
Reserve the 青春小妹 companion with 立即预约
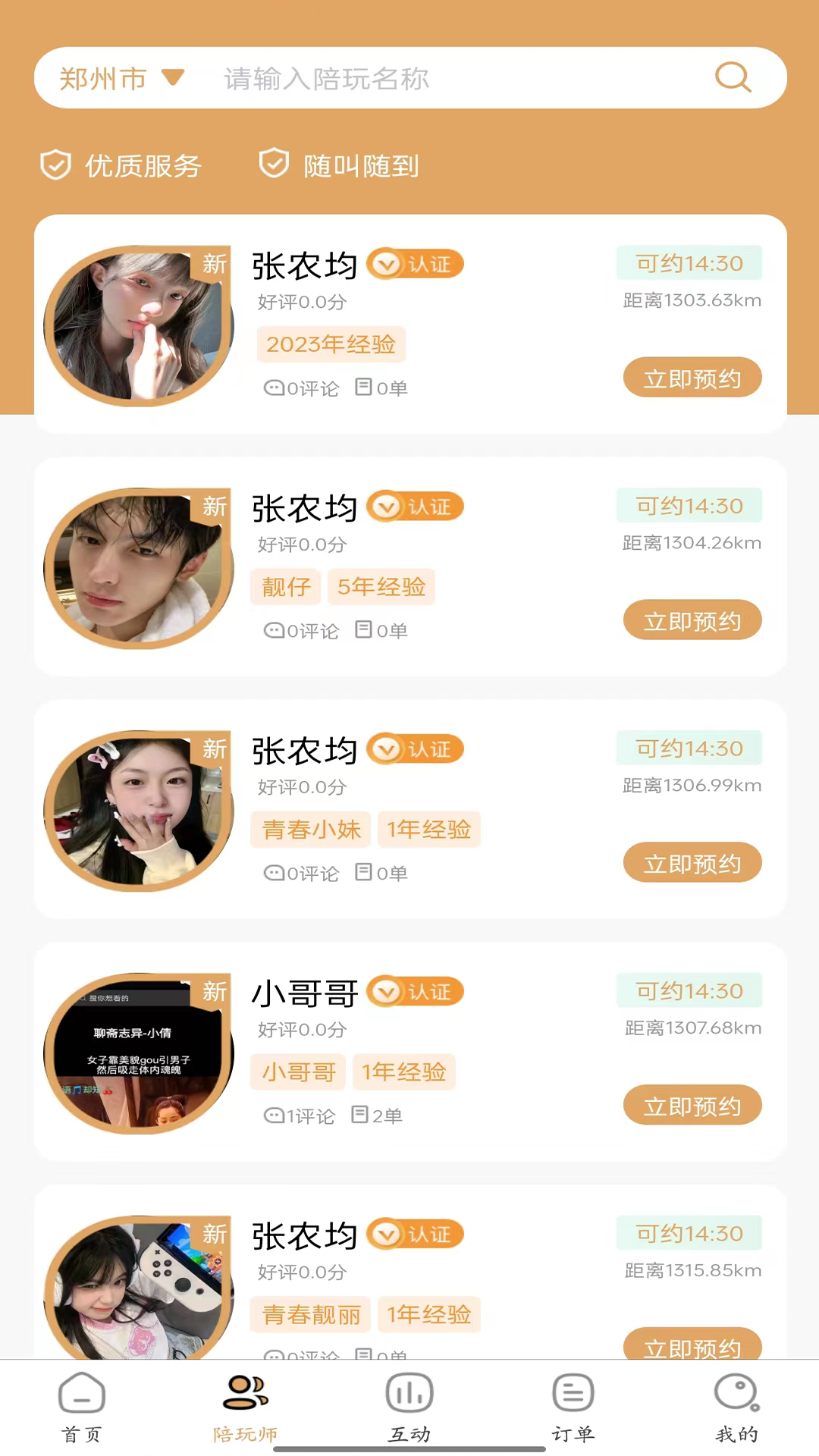[692, 863]
